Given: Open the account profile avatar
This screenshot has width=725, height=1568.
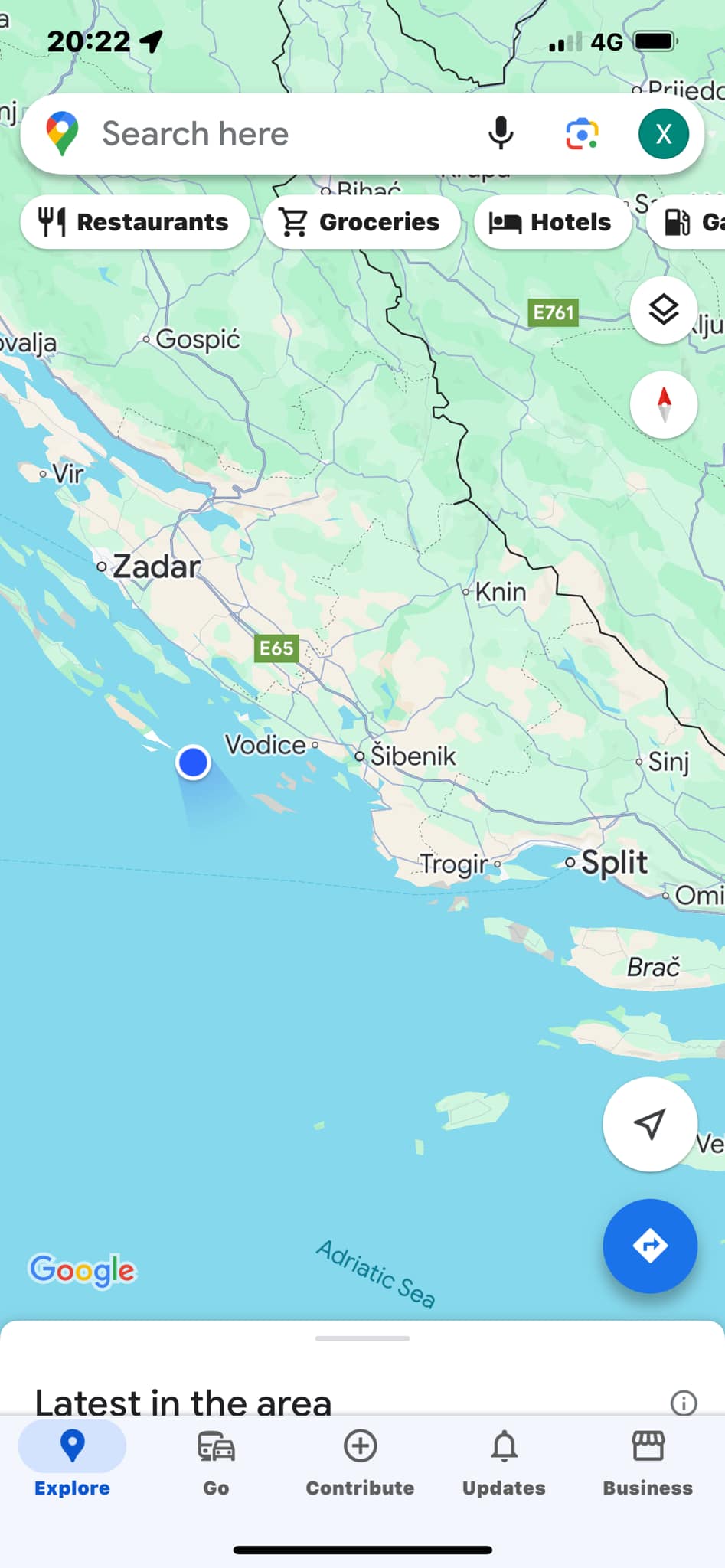Looking at the screenshot, I should click(663, 134).
